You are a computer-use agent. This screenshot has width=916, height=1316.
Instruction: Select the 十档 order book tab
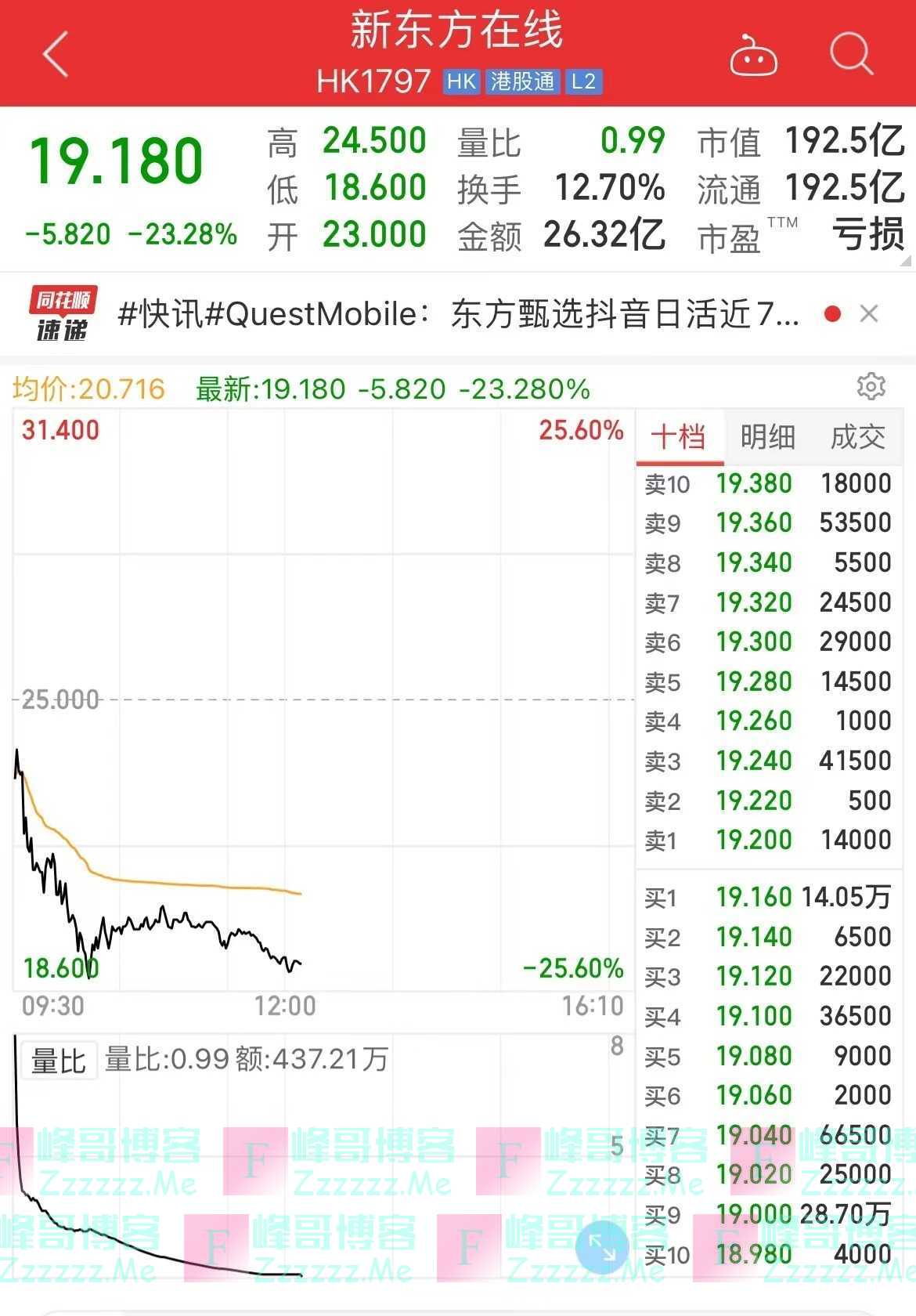pyautogui.click(x=680, y=436)
